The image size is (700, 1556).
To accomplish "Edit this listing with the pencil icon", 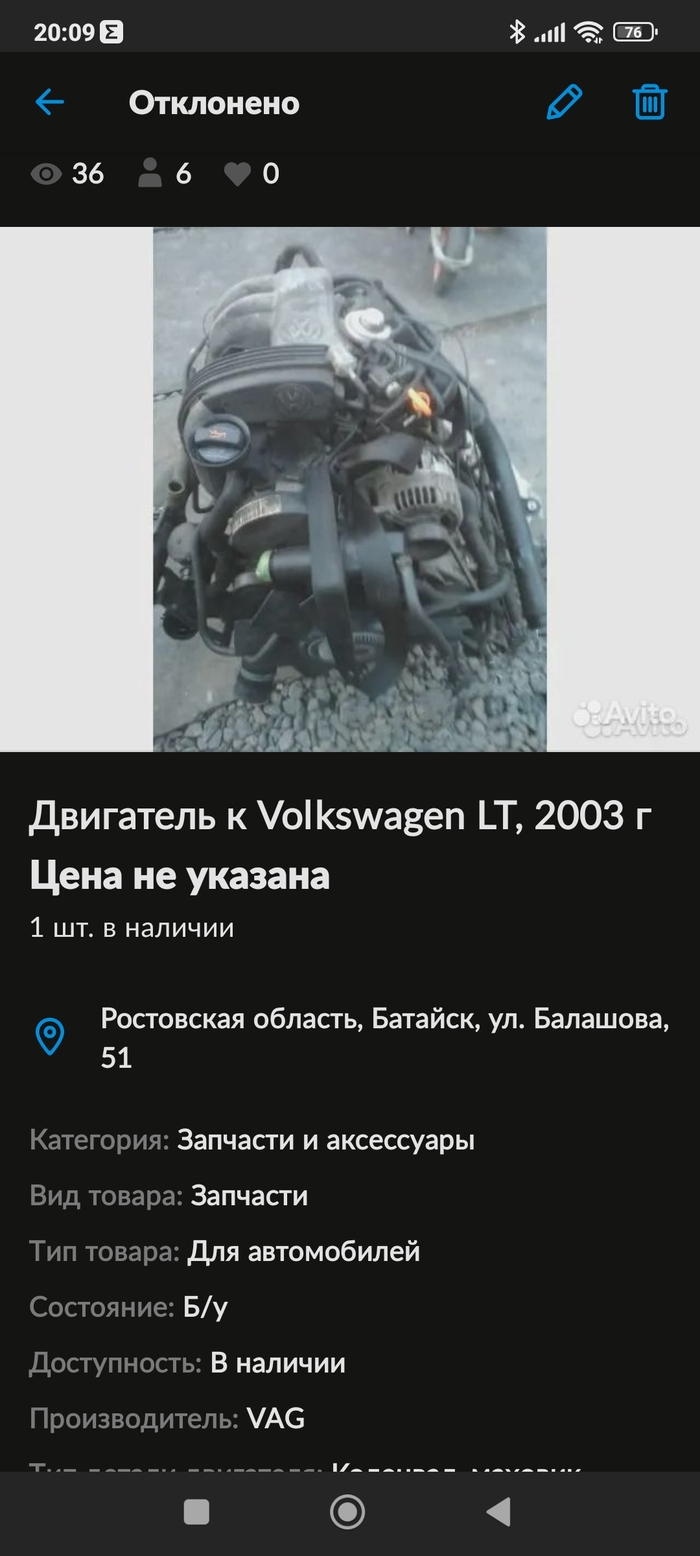I will click(564, 102).
